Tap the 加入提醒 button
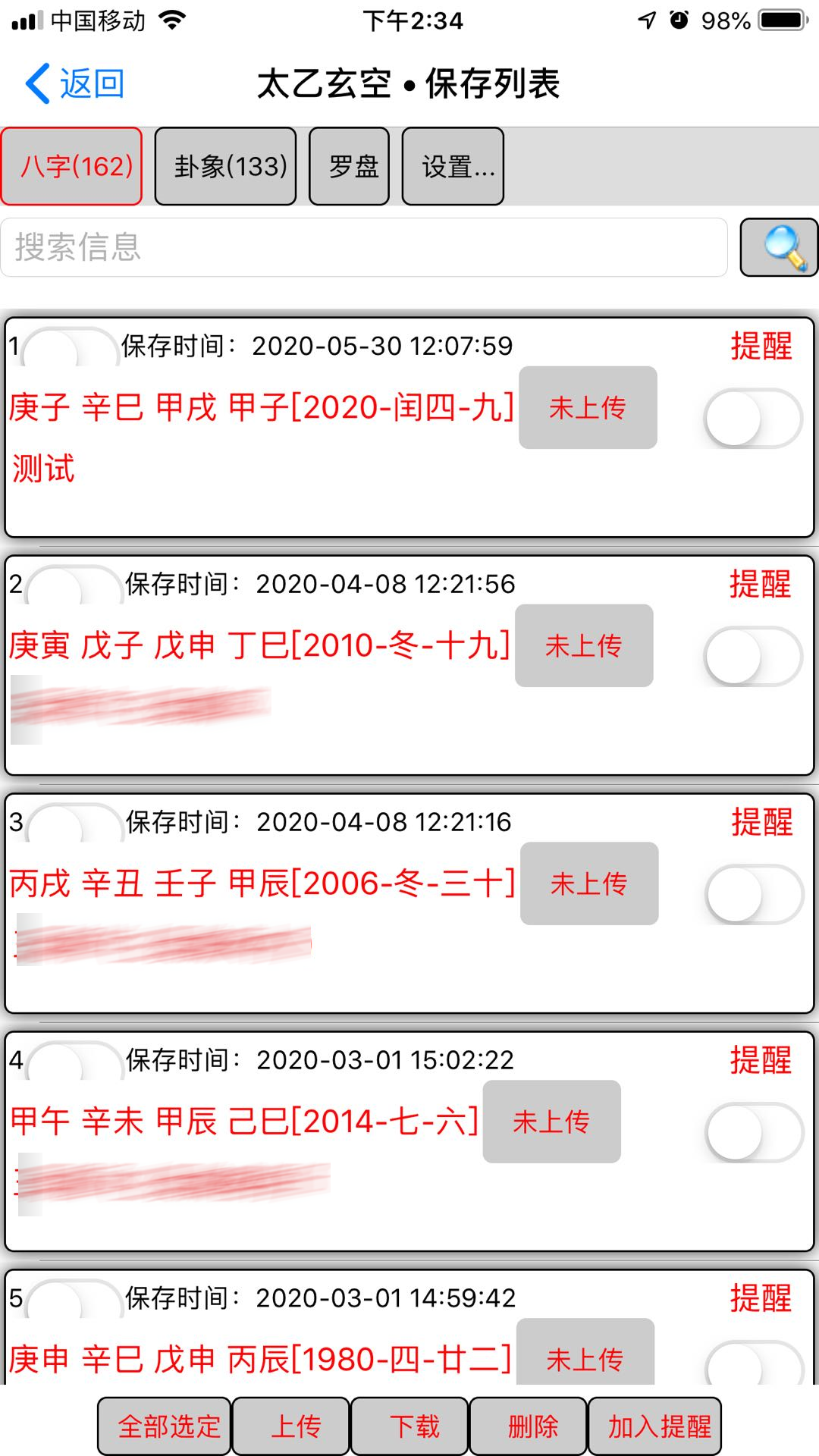The image size is (819, 1456). coord(655,1426)
